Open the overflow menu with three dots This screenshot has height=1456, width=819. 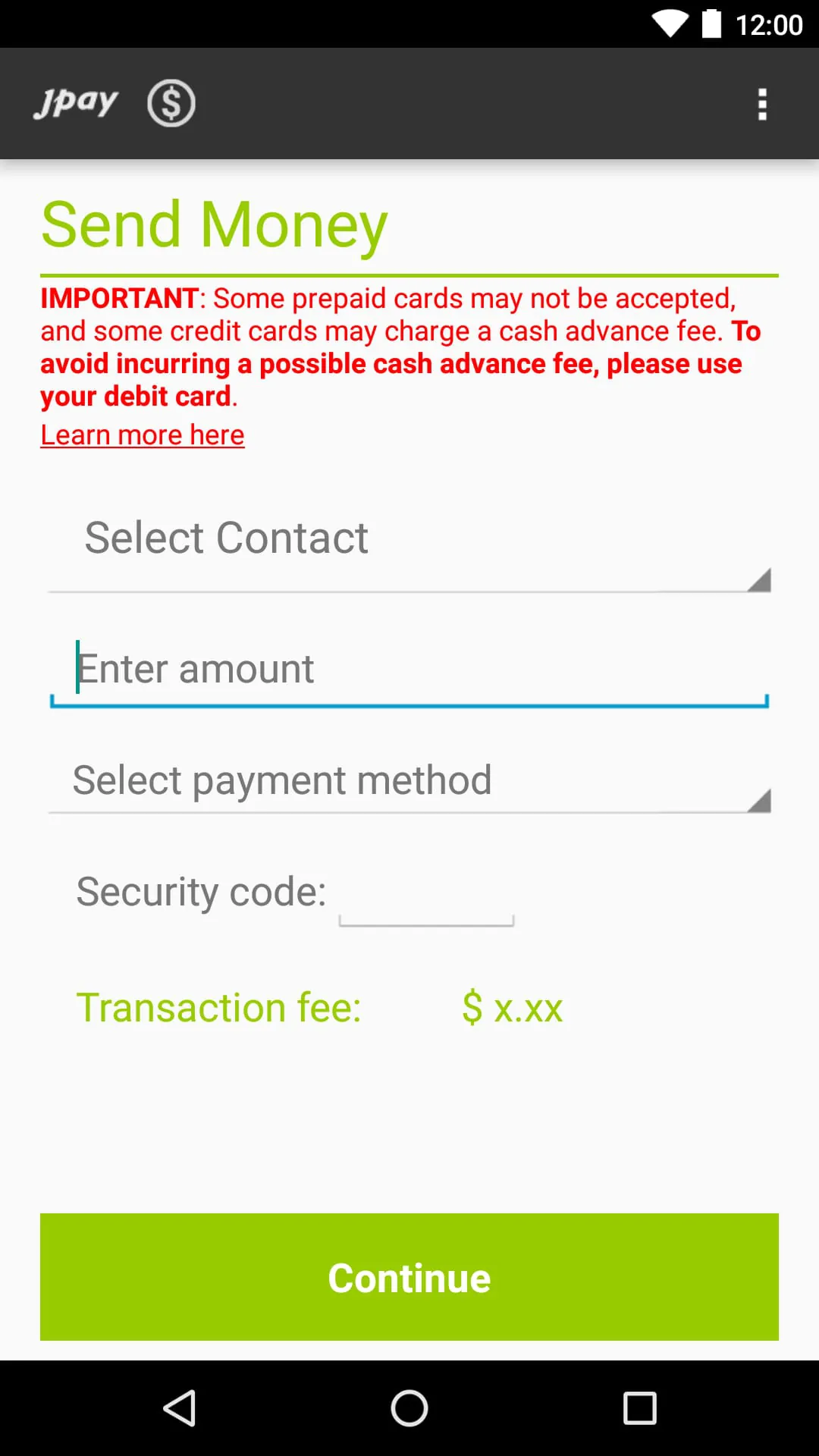(x=762, y=103)
